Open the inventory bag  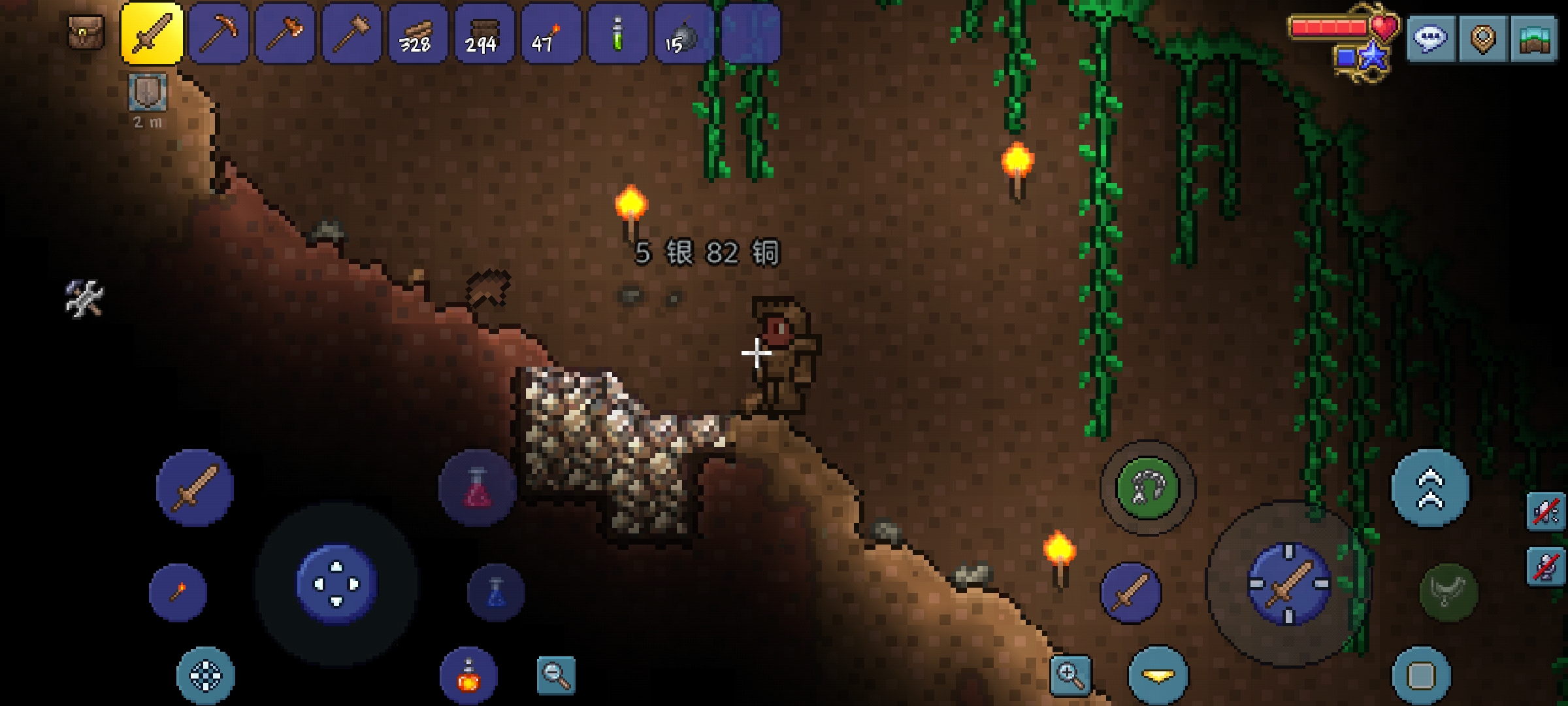[86, 32]
